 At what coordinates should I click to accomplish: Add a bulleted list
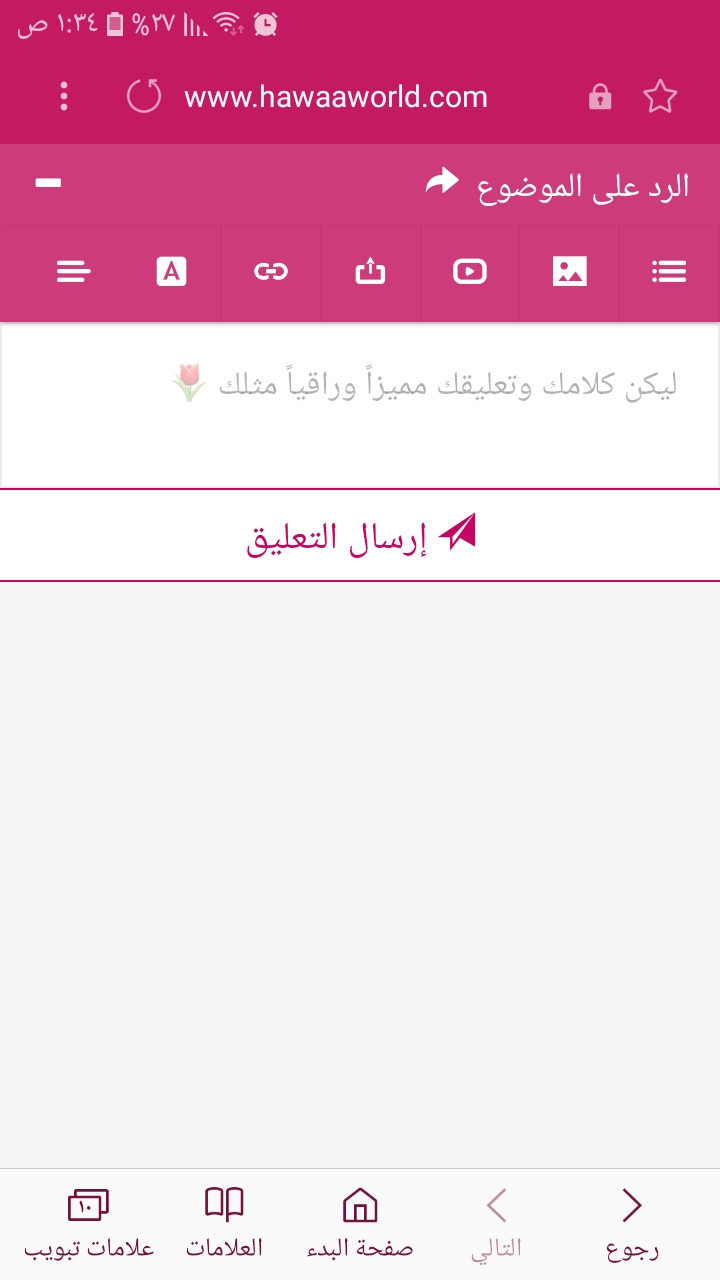[668, 272]
